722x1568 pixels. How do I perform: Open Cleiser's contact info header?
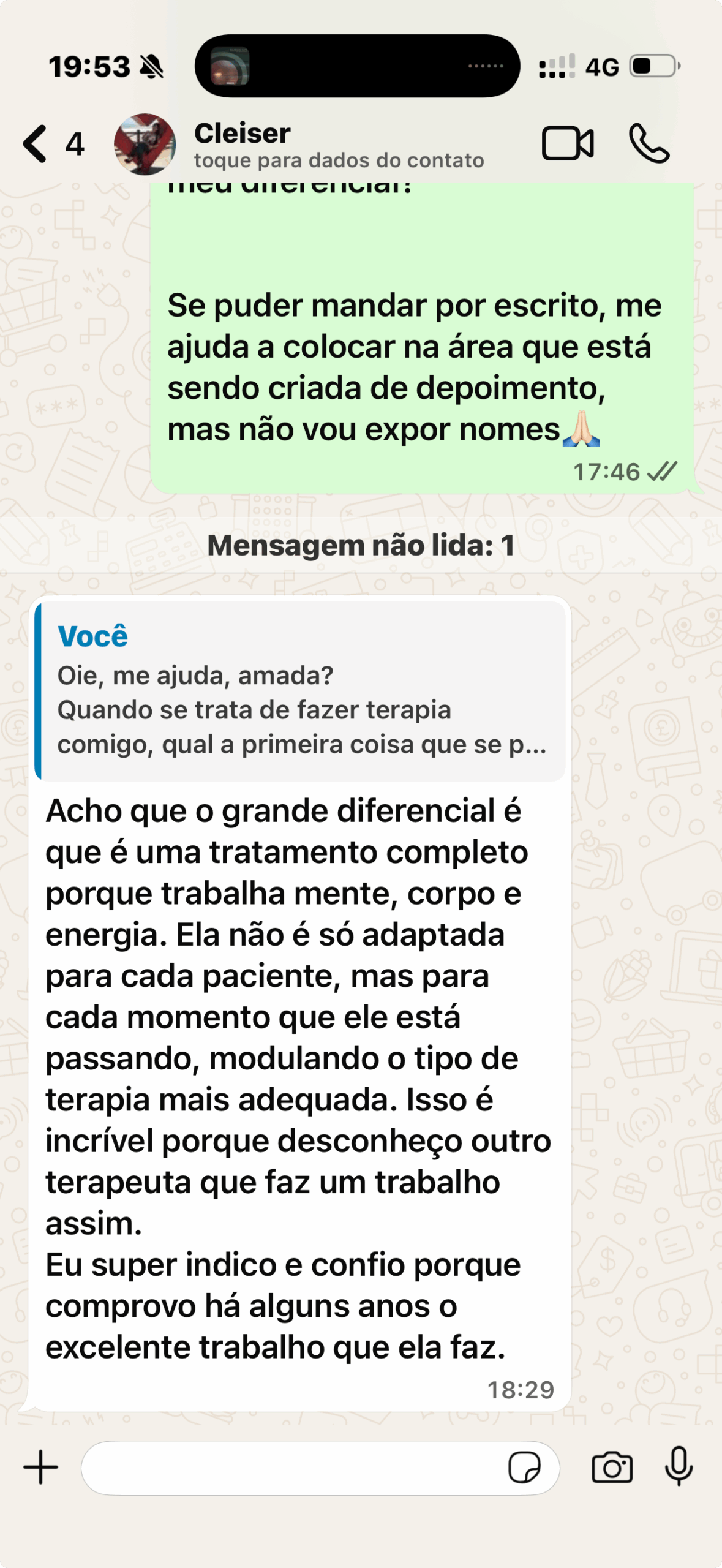click(339, 145)
